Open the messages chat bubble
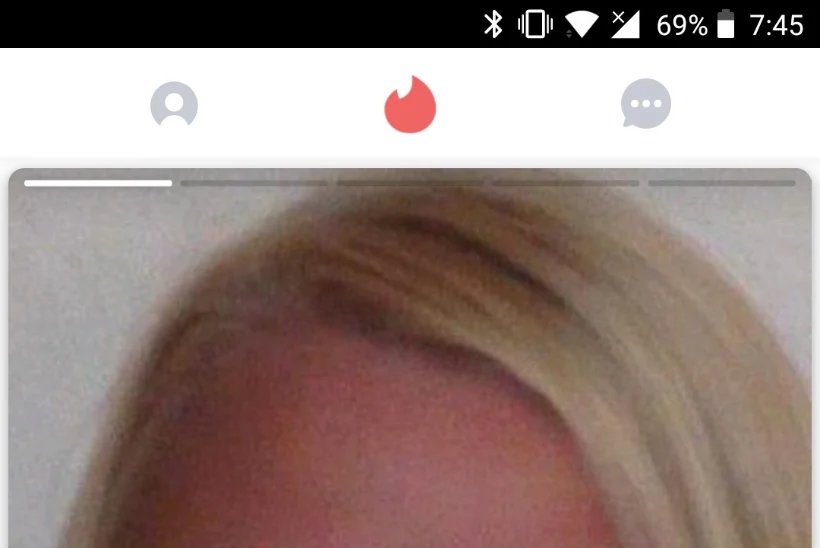 pyautogui.click(x=645, y=104)
